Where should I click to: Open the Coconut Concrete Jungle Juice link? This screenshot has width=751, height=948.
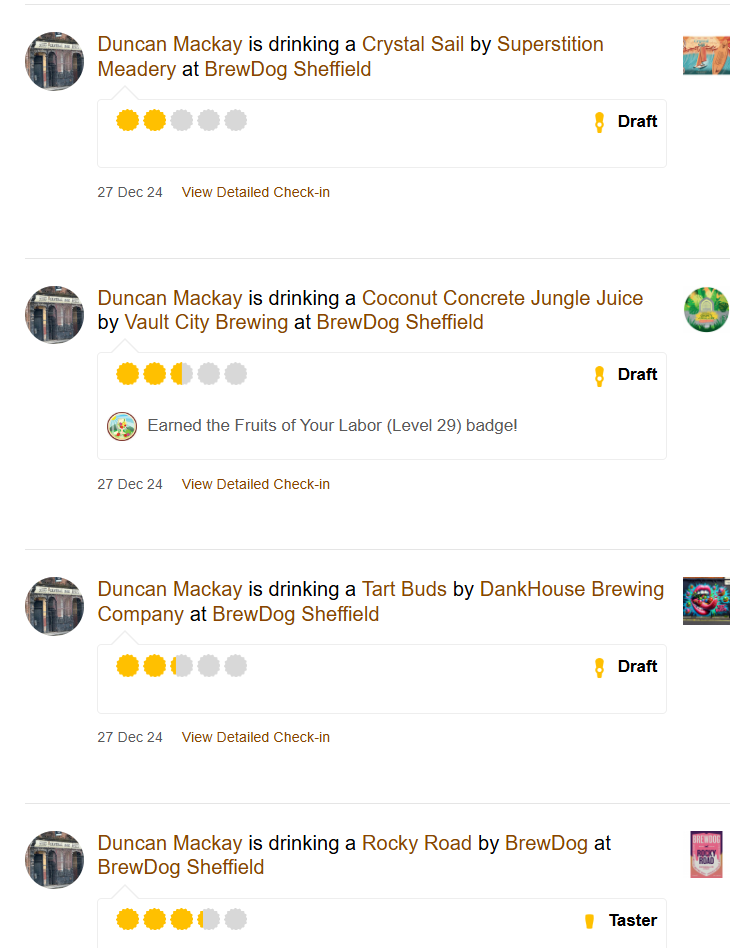pyautogui.click(x=502, y=298)
